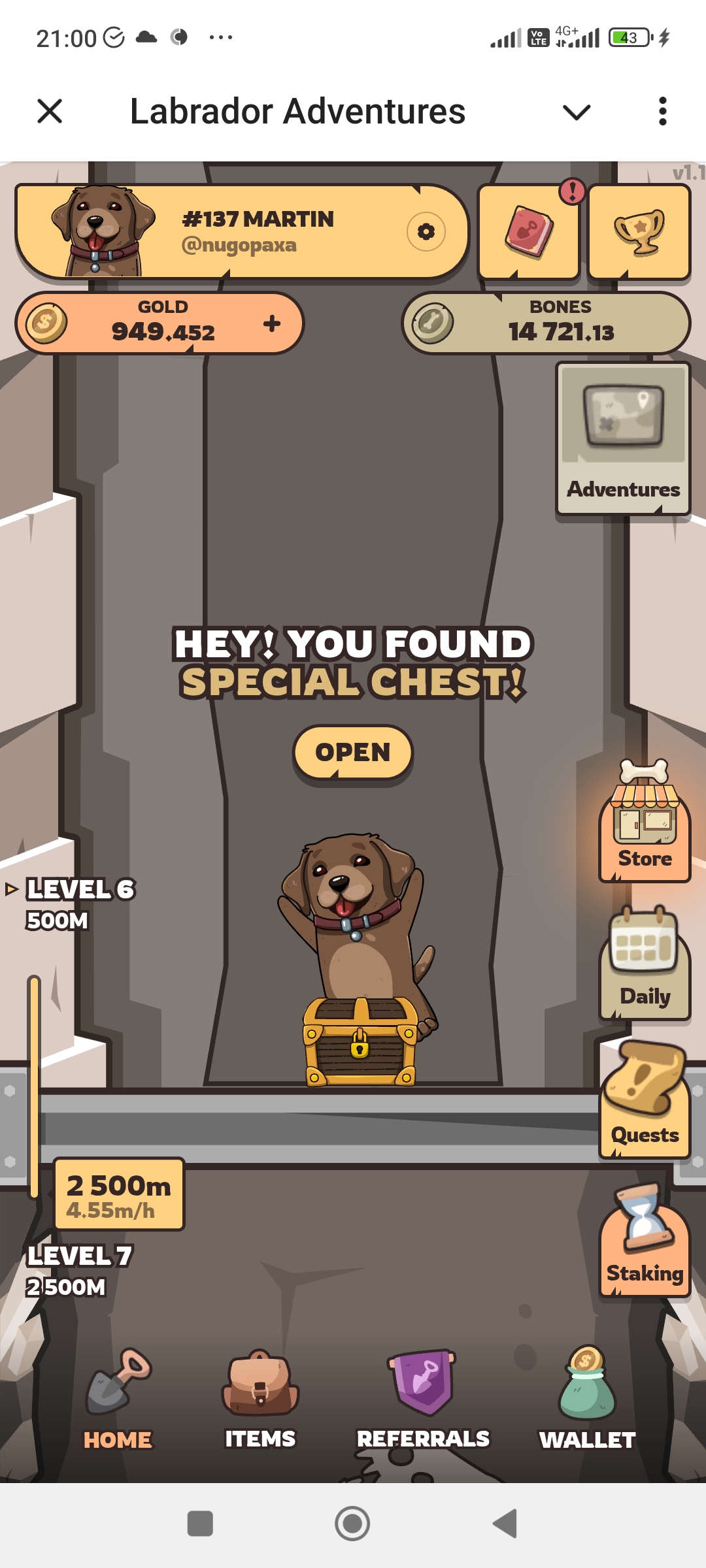This screenshot has height=1568, width=706.
Task: Open the three-dot overflow menu
Action: coord(663,111)
